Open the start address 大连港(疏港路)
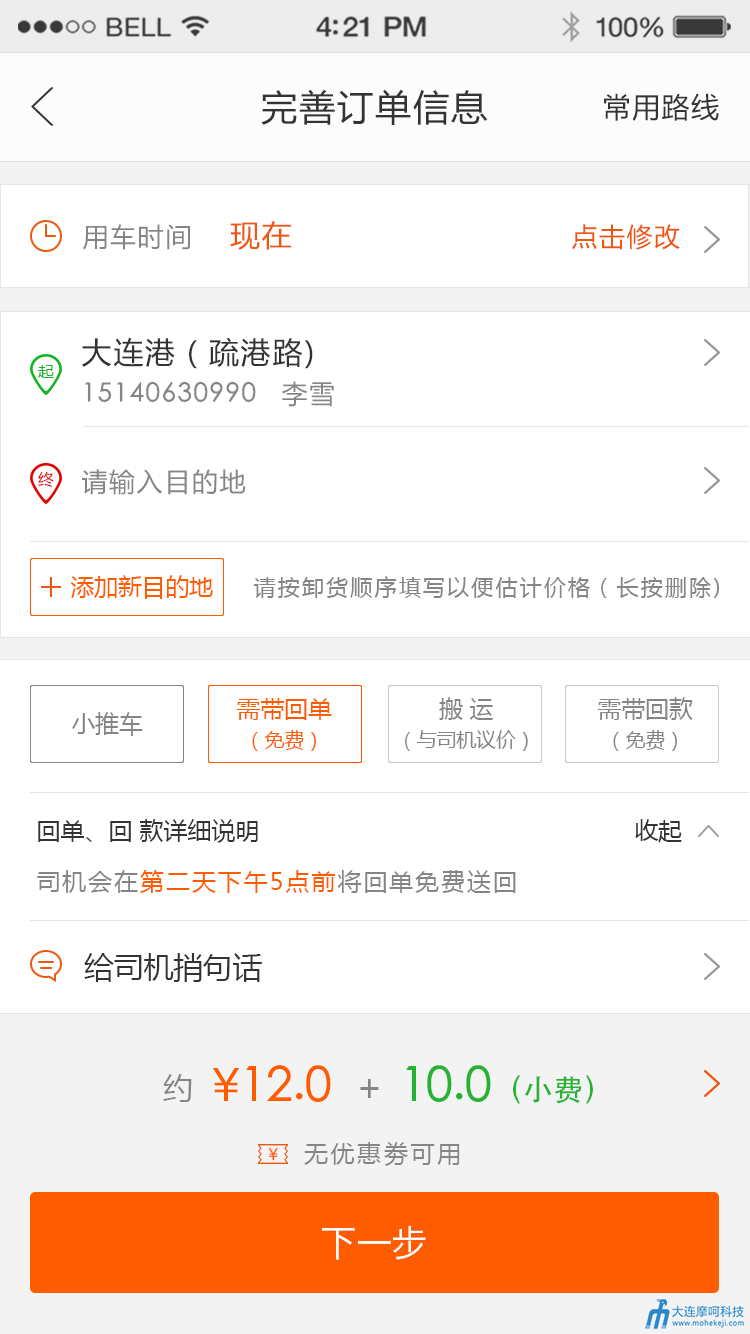The width and height of the screenshot is (750, 1334). (x=375, y=370)
